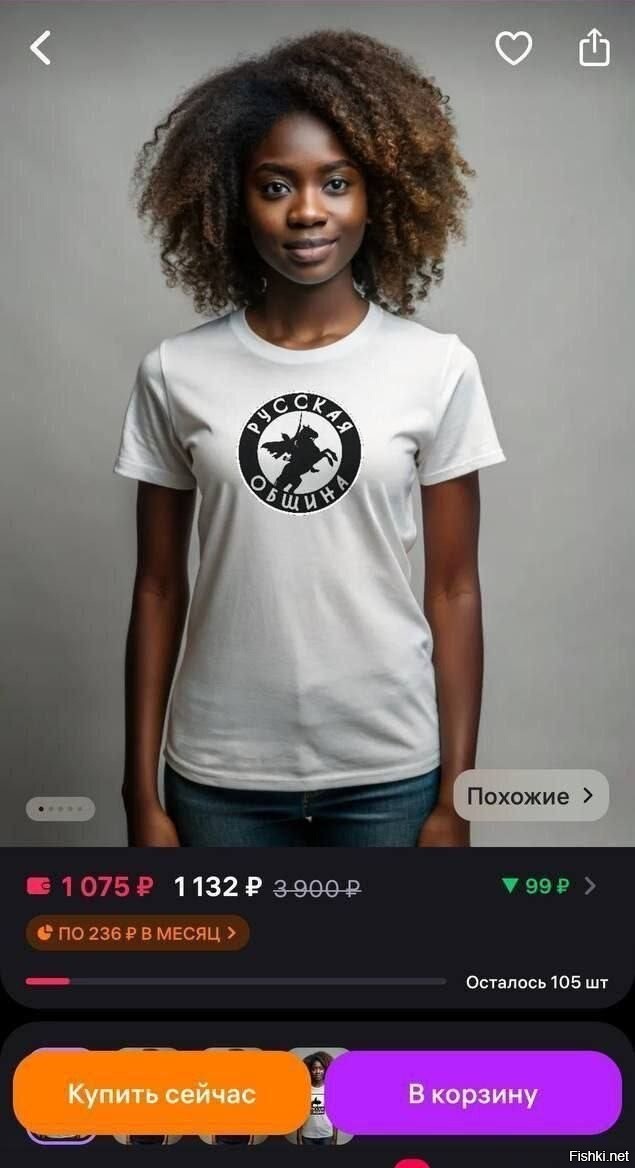Open the Похожие similar items
635x1168 pixels.
point(531,796)
